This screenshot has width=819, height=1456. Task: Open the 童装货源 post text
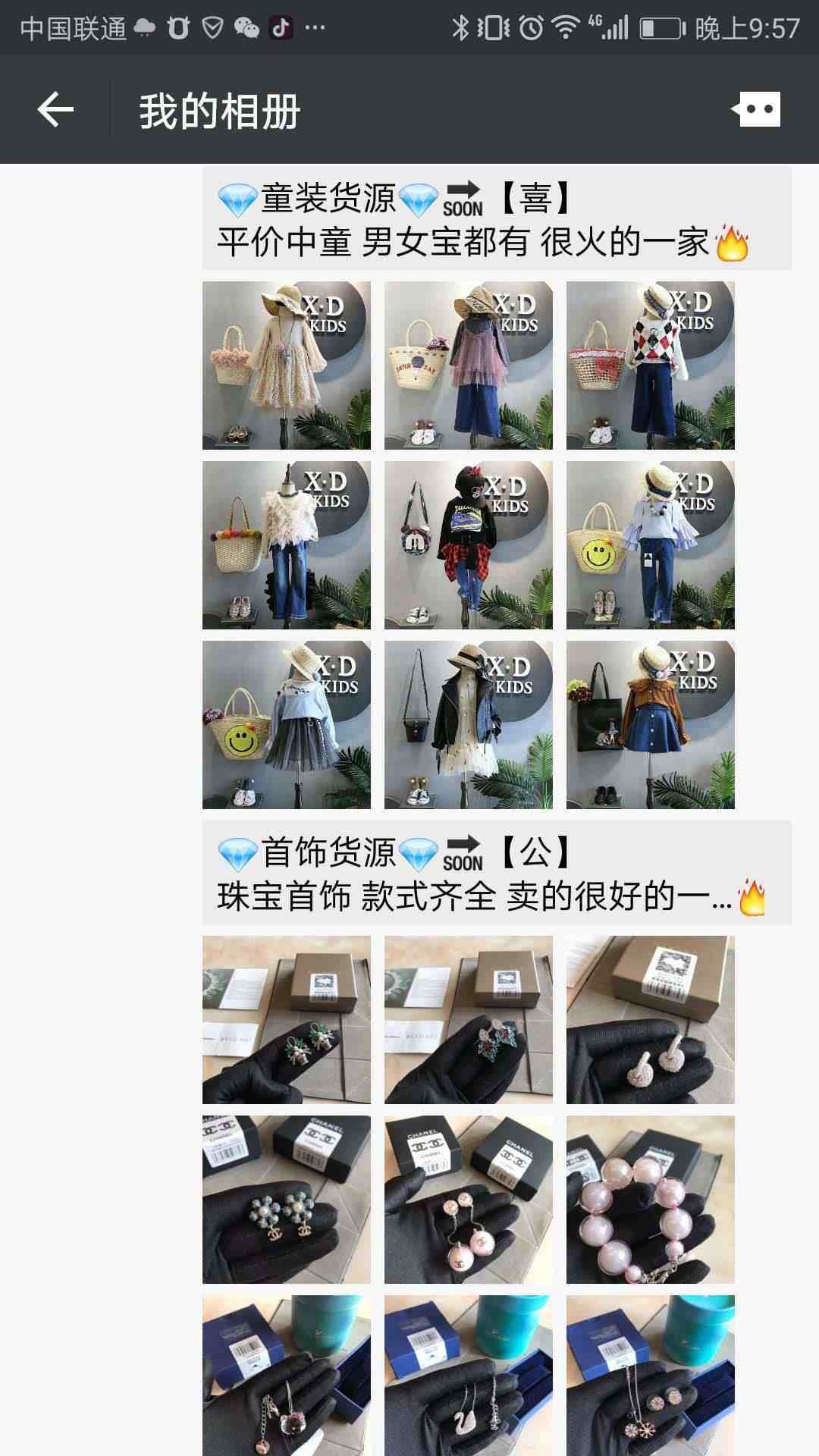496,219
